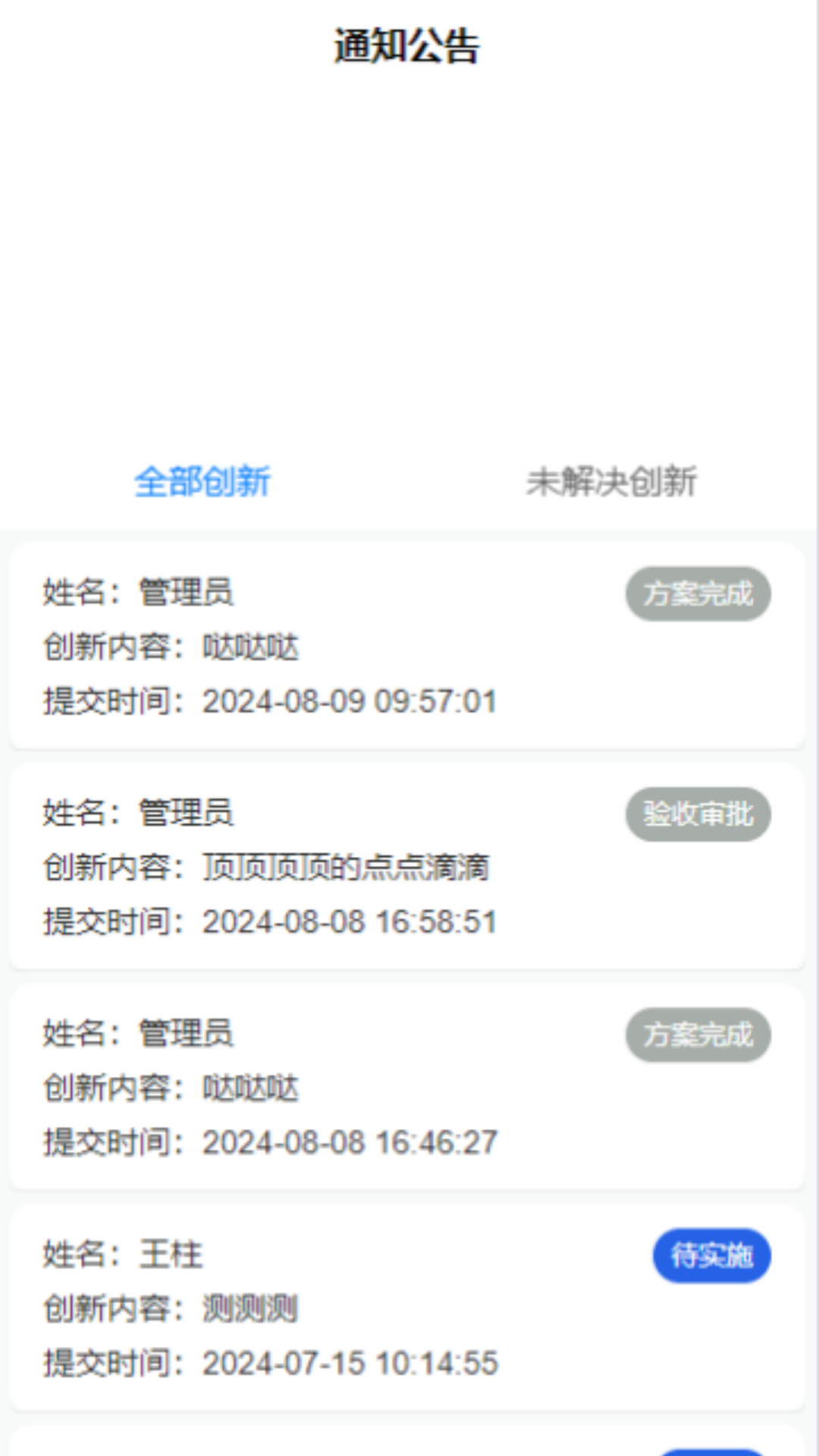Click the 方案完成 status badge on first item

click(x=698, y=595)
